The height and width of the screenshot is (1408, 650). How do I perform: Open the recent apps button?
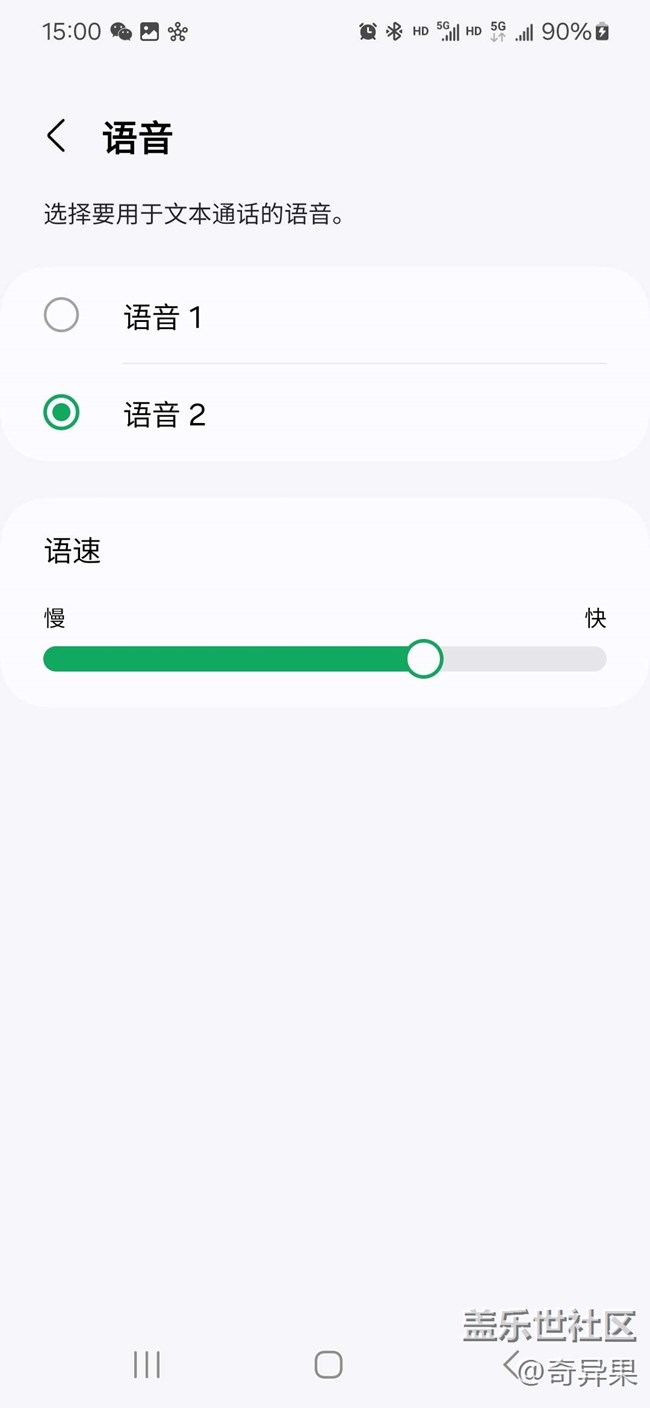pyautogui.click(x=147, y=1364)
